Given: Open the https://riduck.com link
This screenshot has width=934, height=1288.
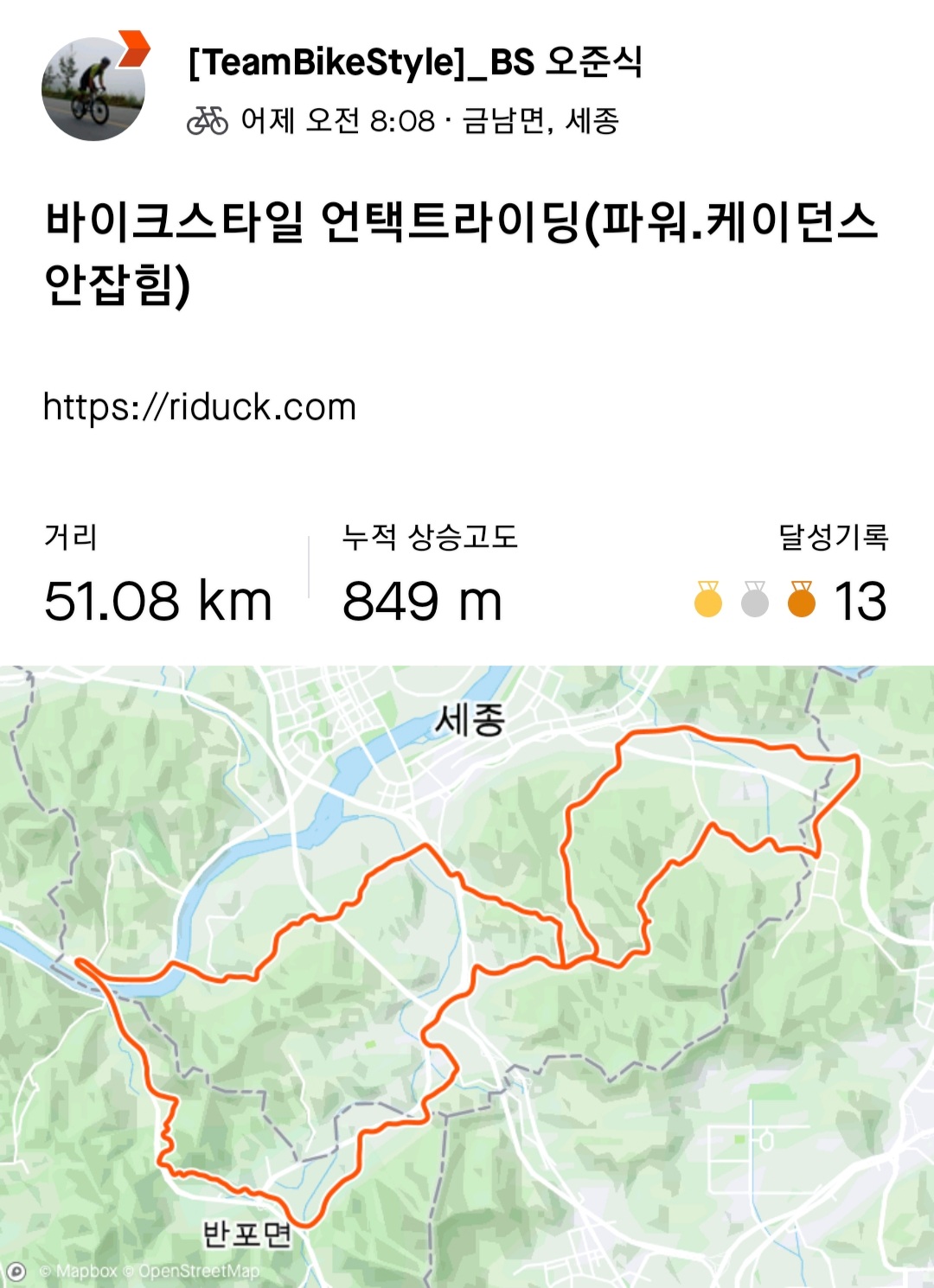Looking at the screenshot, I should pos(200,407).
